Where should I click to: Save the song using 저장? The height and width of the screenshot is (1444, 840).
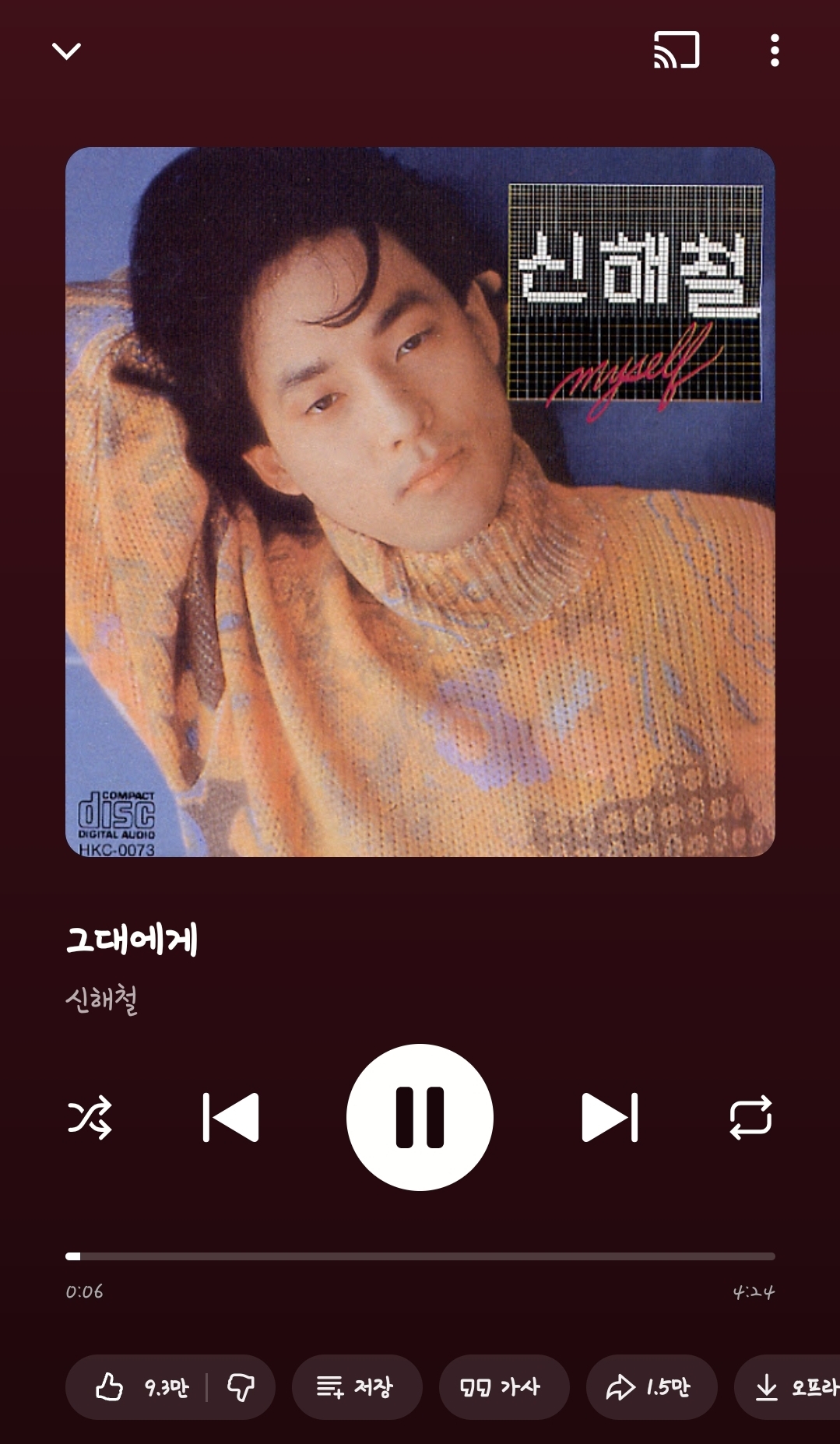tap(357, 1387)
